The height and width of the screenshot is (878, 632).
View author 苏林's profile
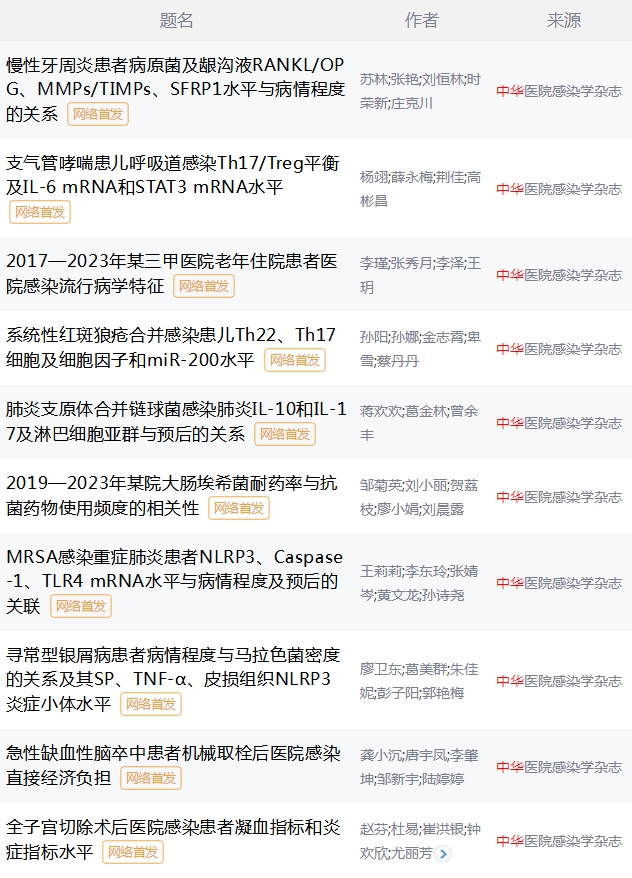point(373,79)
